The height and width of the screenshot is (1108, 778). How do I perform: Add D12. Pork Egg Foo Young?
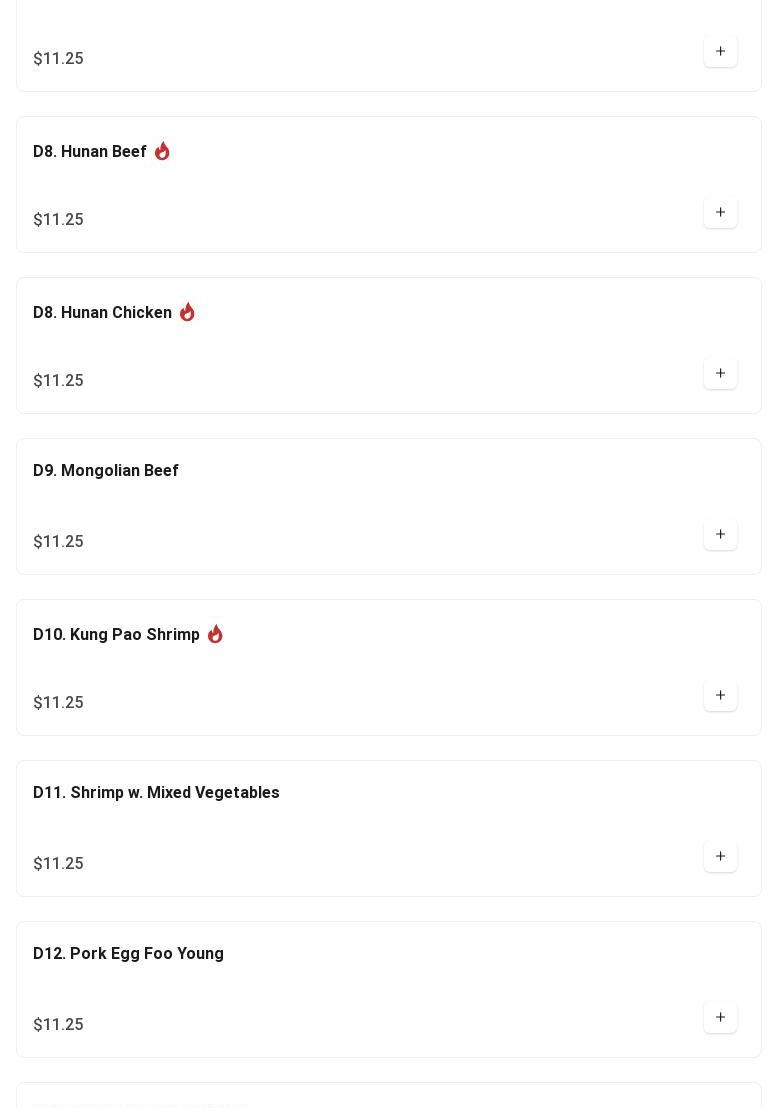tap(720, 1017)
